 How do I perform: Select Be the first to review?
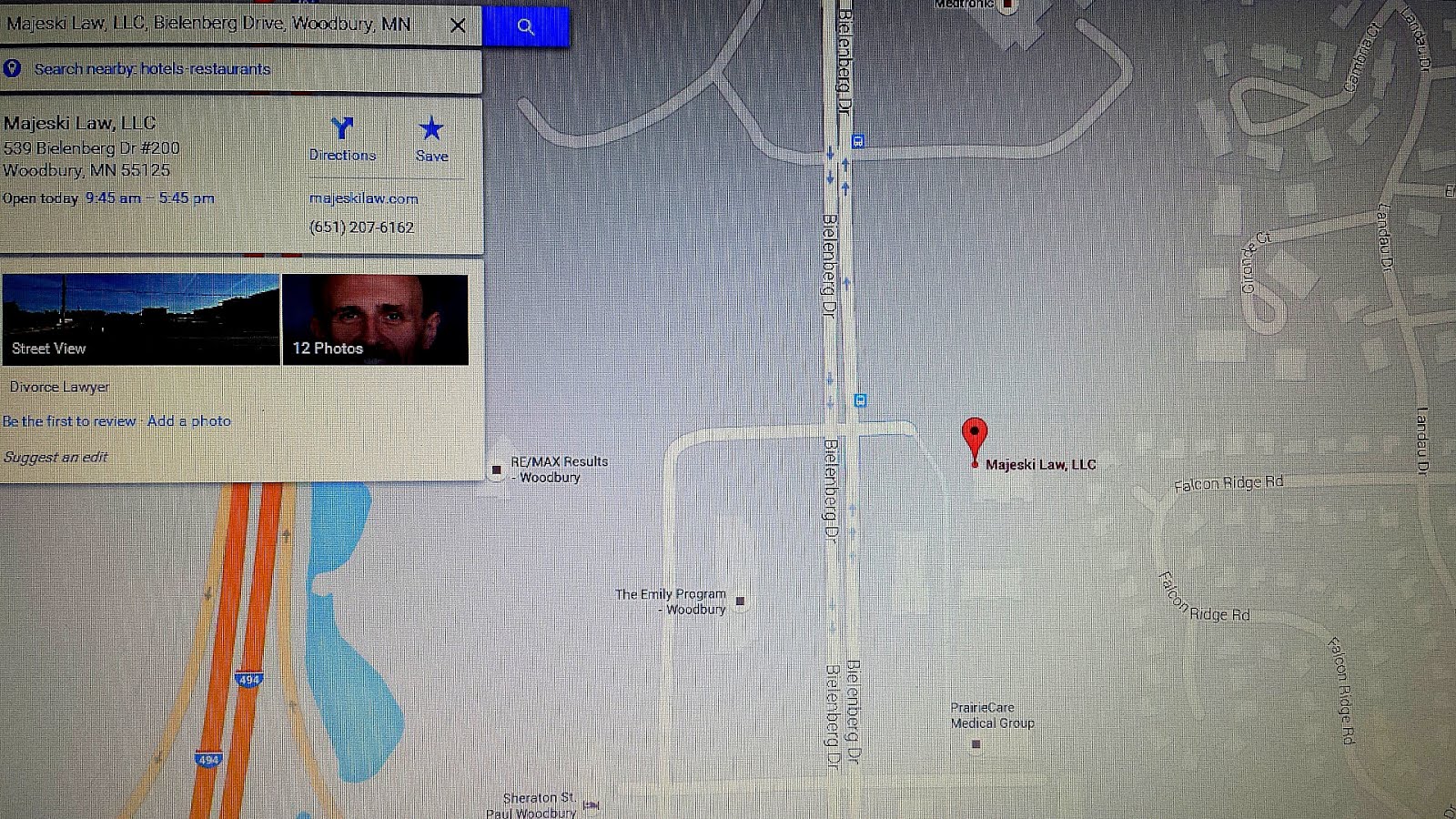point(69,421)
